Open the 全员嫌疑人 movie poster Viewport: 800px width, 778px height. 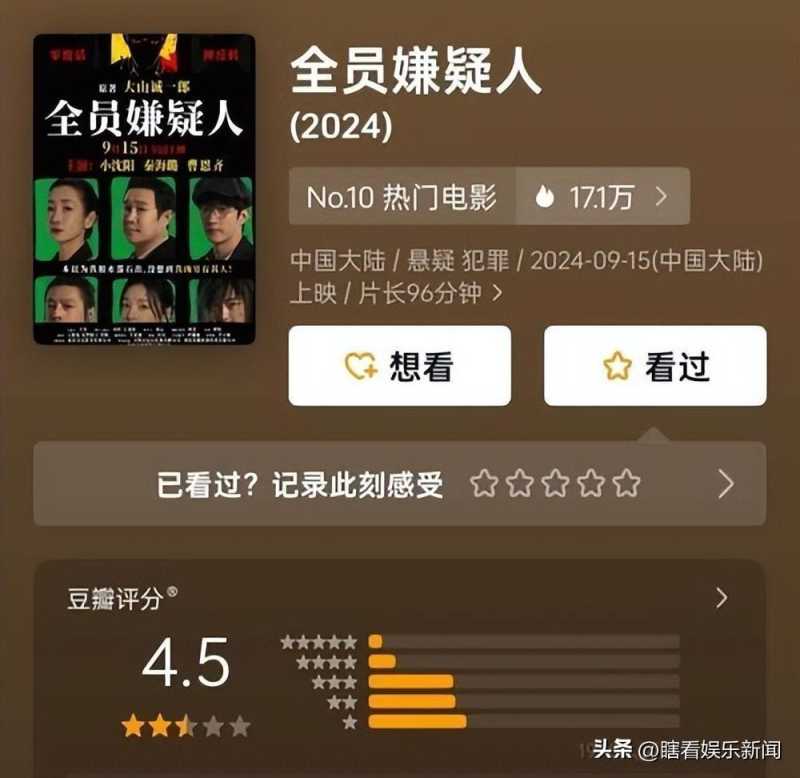pos(143,189)
